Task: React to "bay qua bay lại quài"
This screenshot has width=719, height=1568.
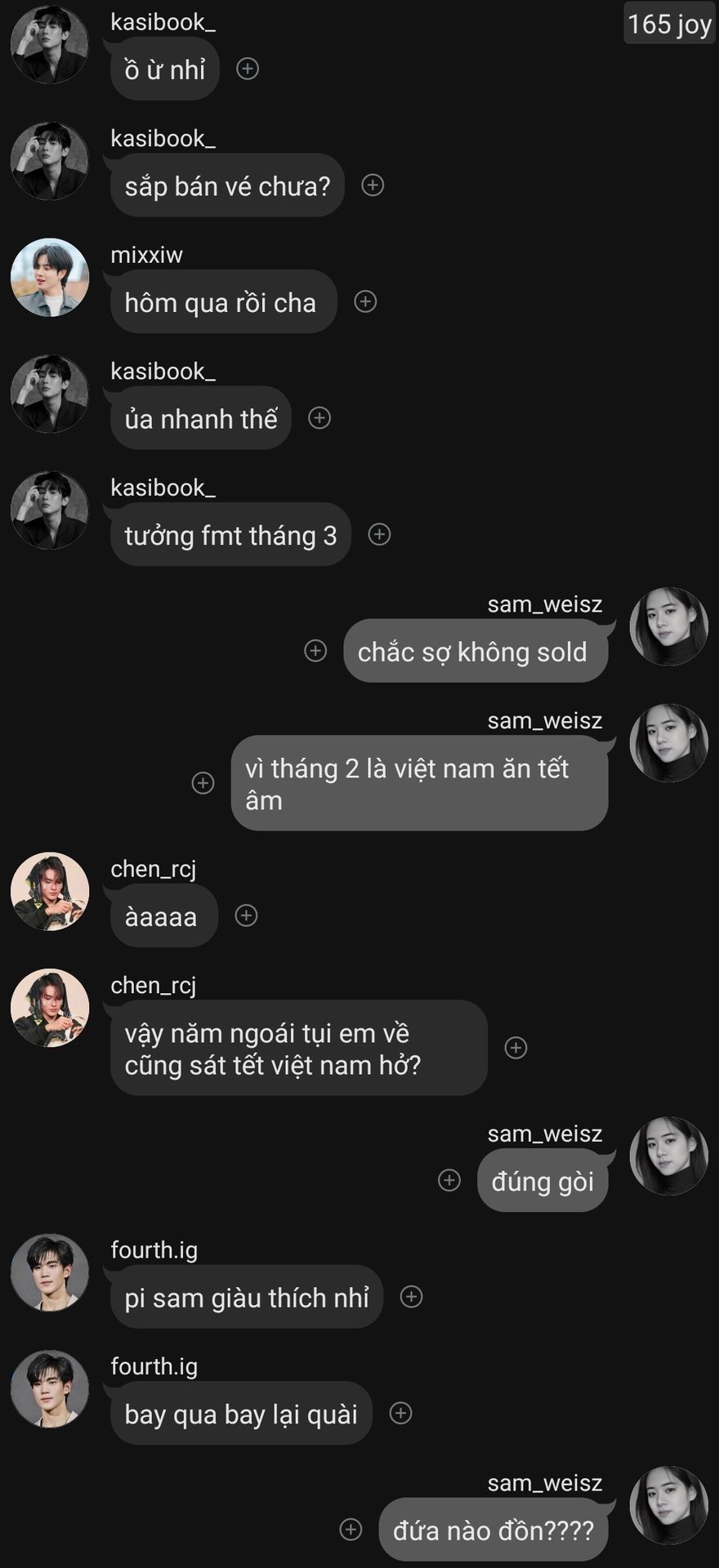Action: coord(400,1413)
